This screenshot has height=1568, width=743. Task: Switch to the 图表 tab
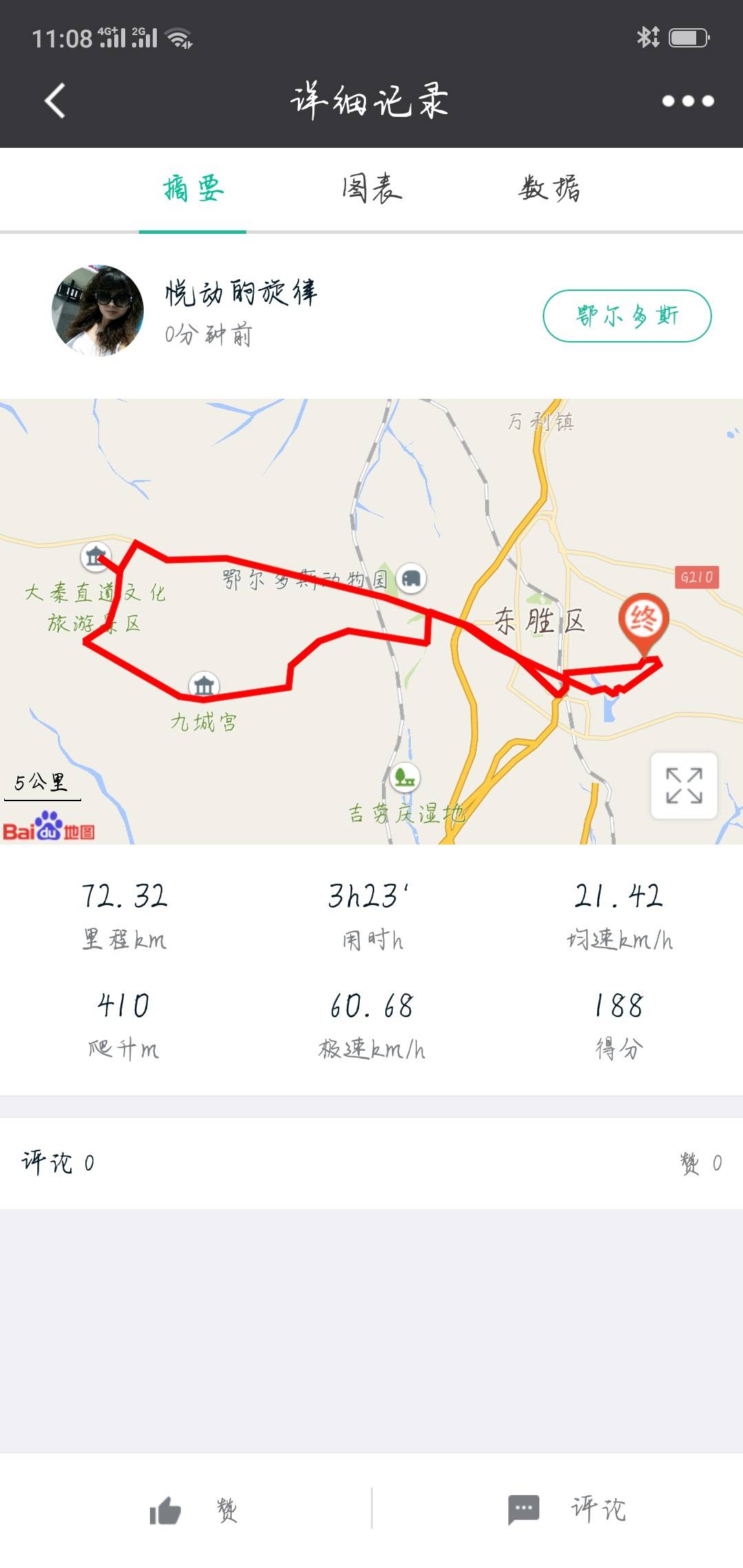click(371, 188)
